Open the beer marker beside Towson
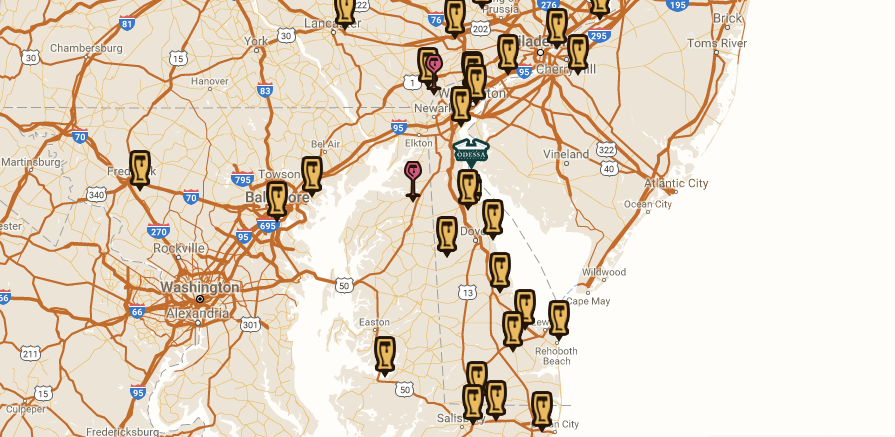This screenshot has height=437, width=895. click(312, 172)
